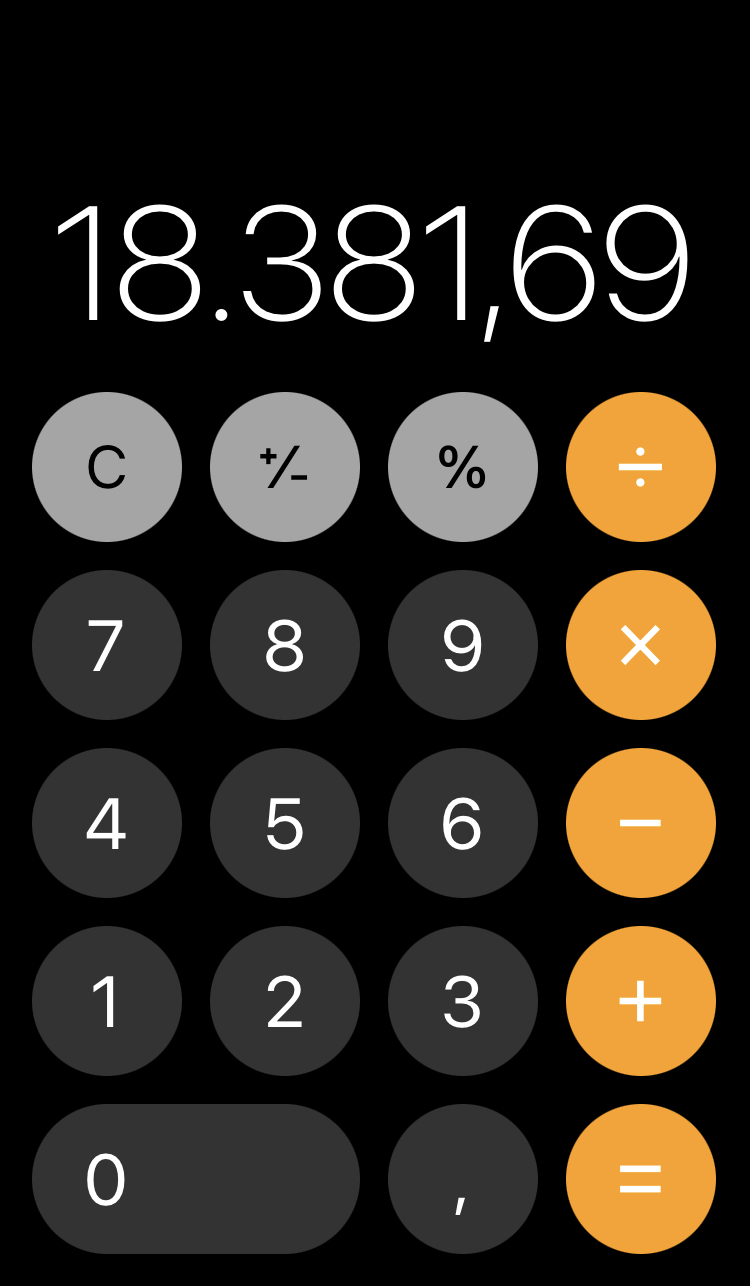Clear the current entry with C
The image size is (750, 1286).
(x=107, y=467)
